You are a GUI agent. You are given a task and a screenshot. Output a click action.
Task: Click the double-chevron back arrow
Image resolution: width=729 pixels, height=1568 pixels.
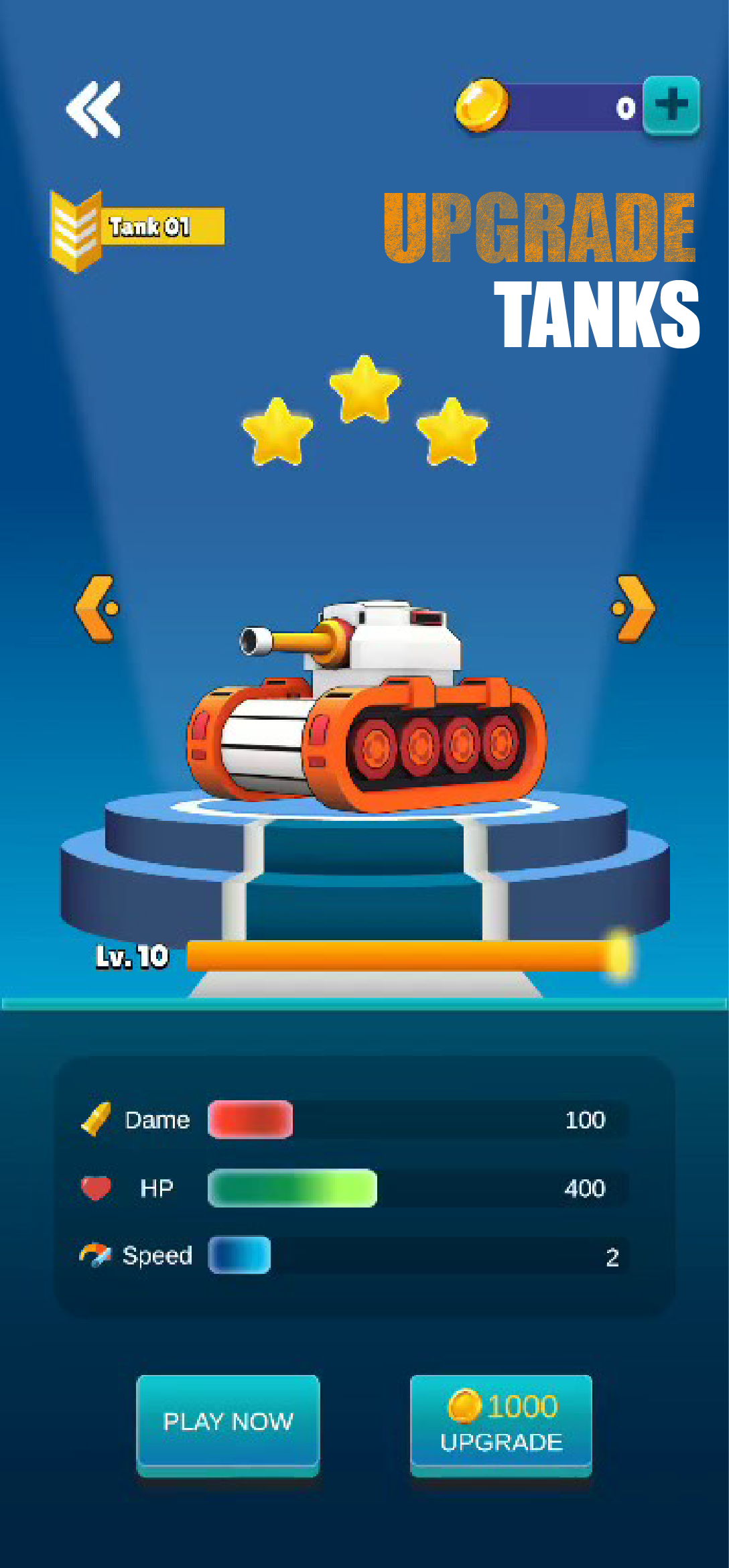(x=95, y=109)
